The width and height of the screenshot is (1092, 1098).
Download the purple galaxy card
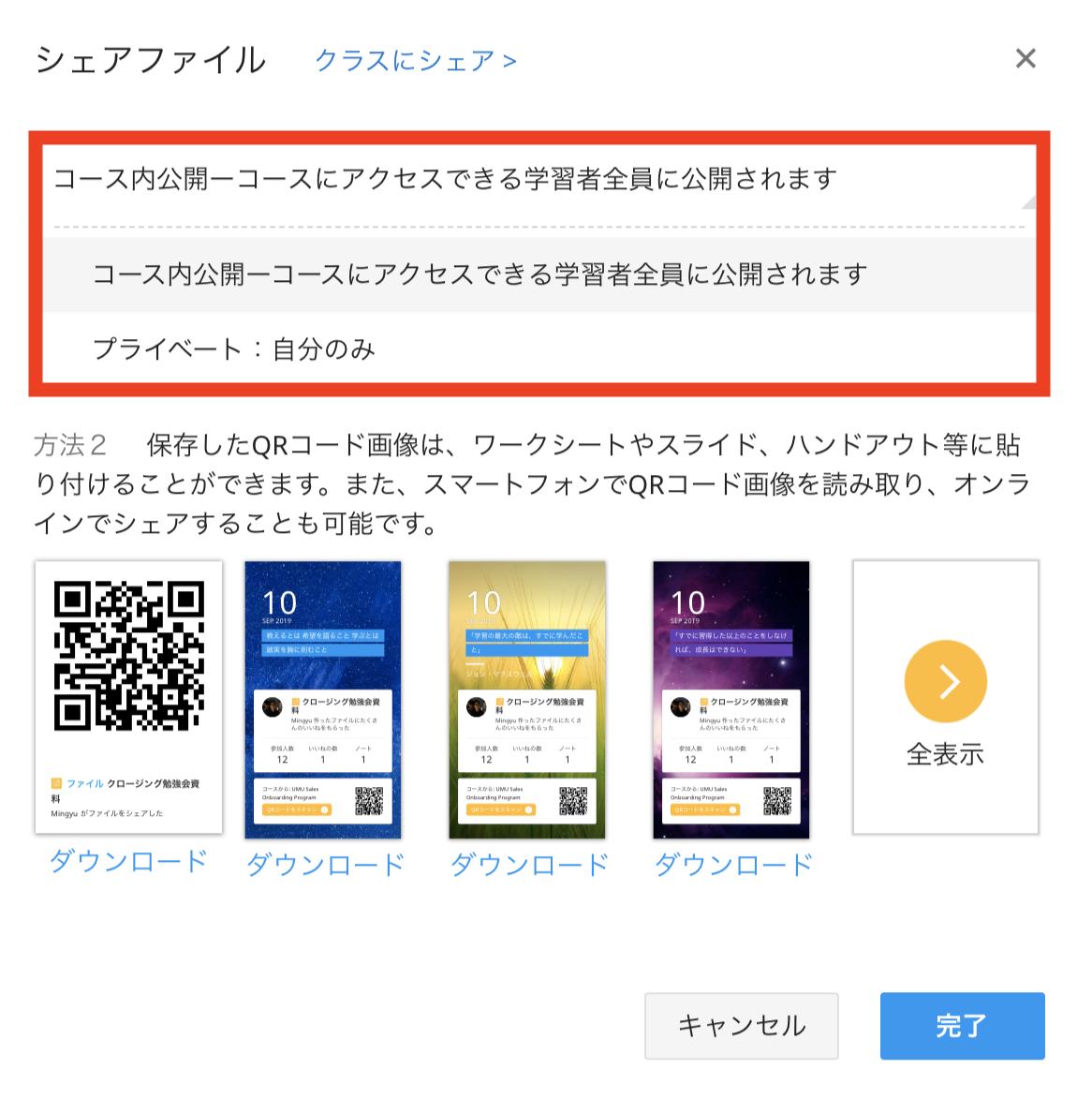(732, 864)
